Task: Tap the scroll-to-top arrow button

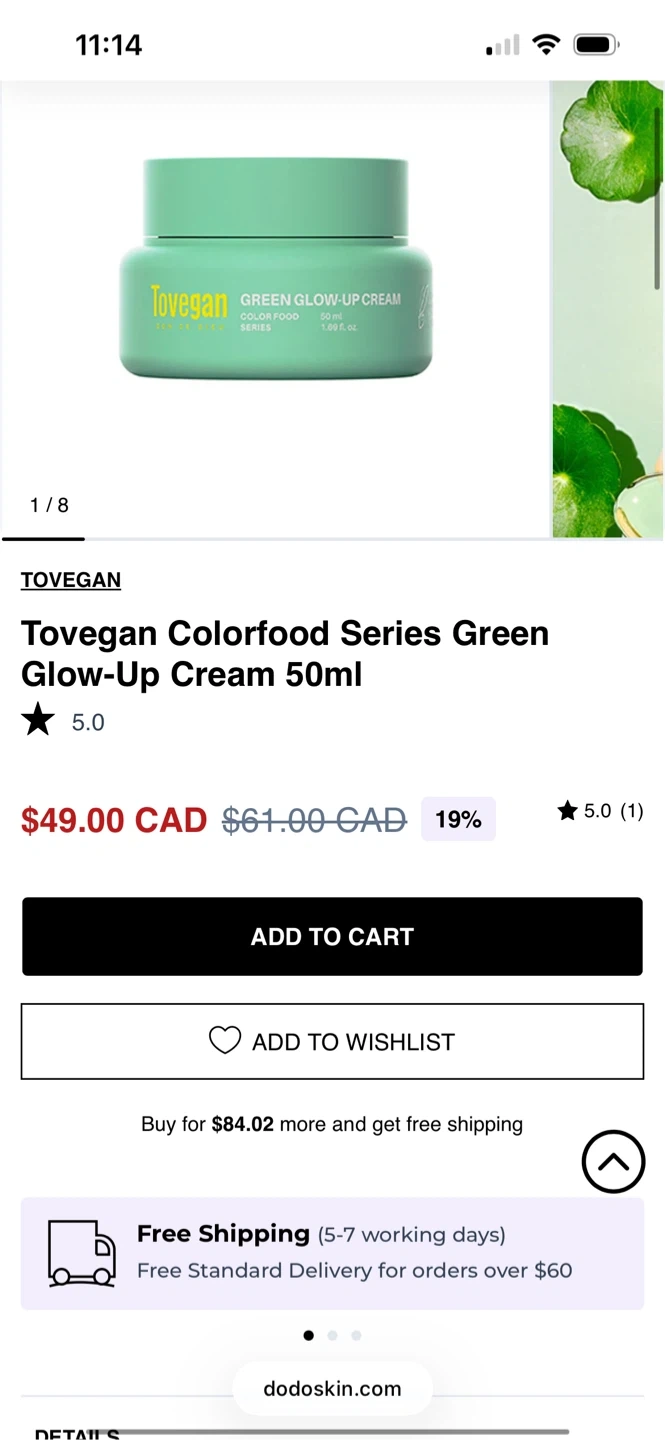Action: pos(613,1161)
